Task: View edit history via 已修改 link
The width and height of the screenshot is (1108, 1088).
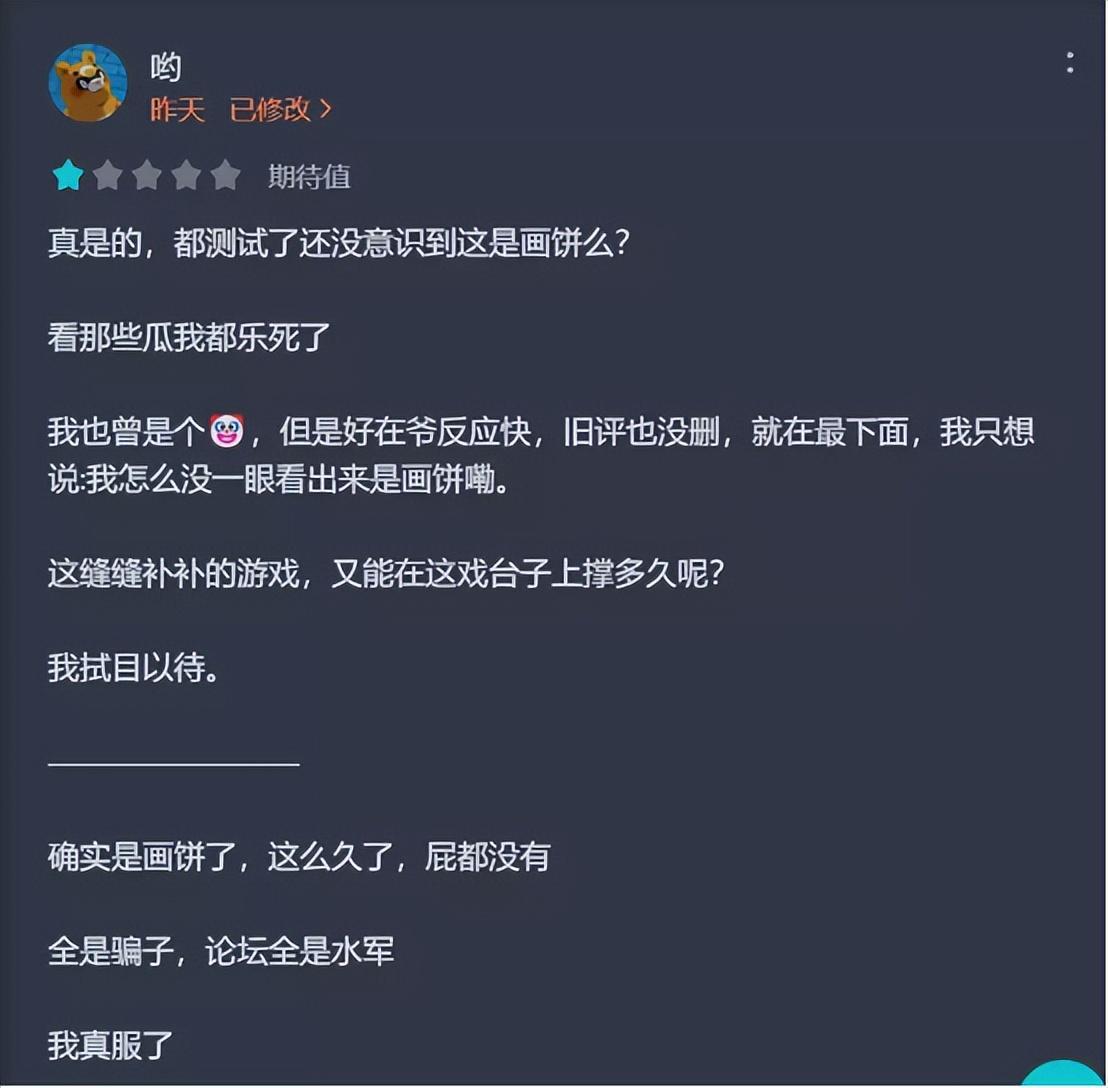Action: (279, 109)
